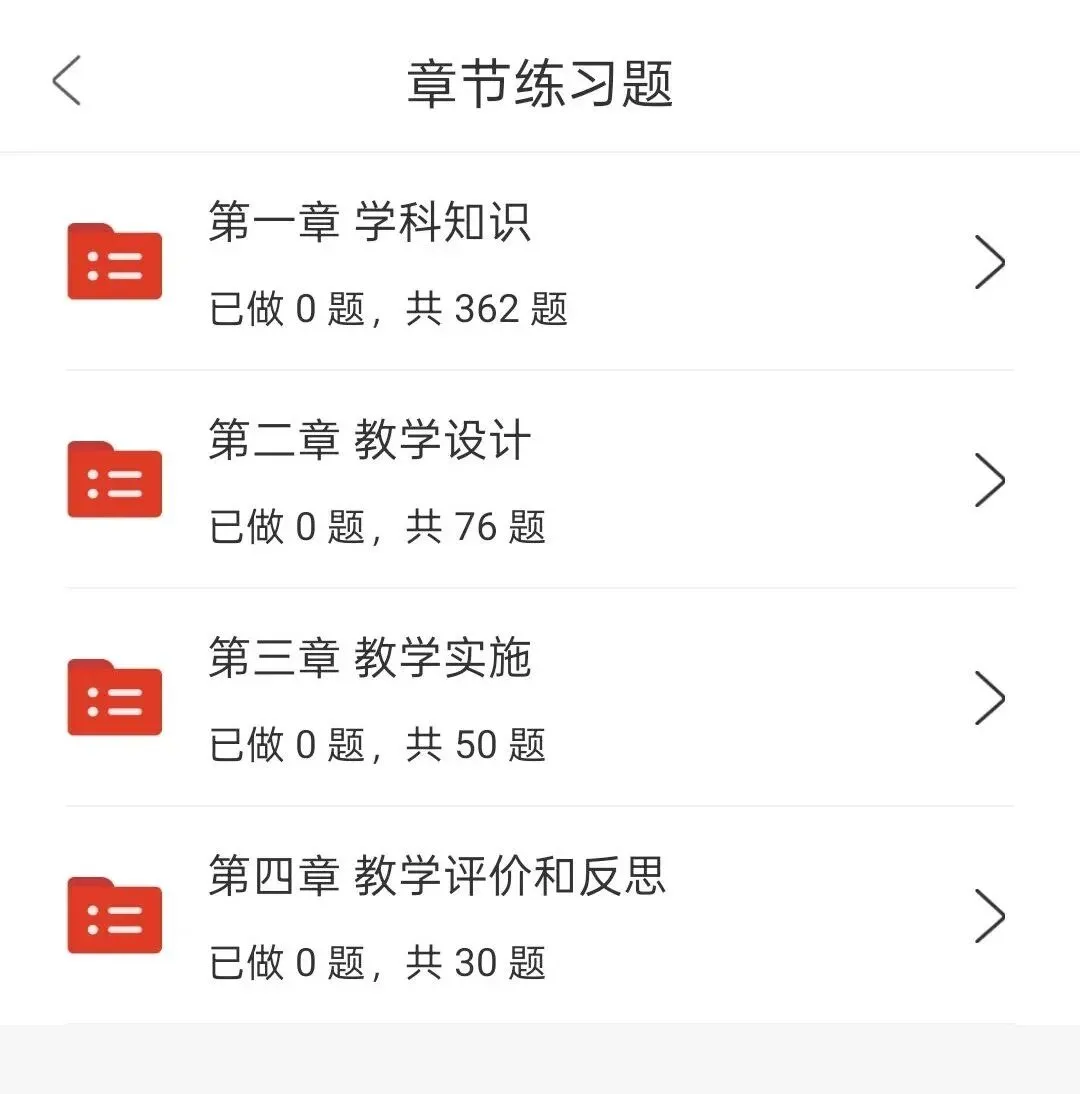
Task: Open 第三章 教学实施 chapter
Action: (540, 697)
